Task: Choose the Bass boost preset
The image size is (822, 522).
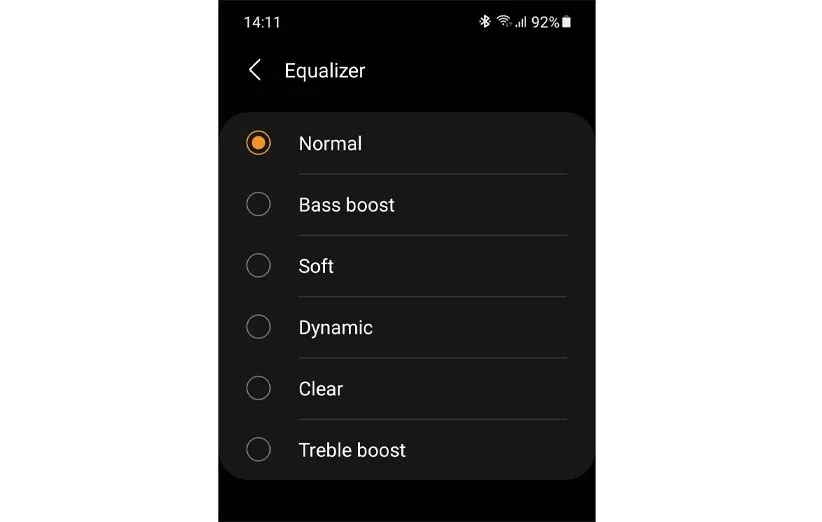Action: pos(258,204)
